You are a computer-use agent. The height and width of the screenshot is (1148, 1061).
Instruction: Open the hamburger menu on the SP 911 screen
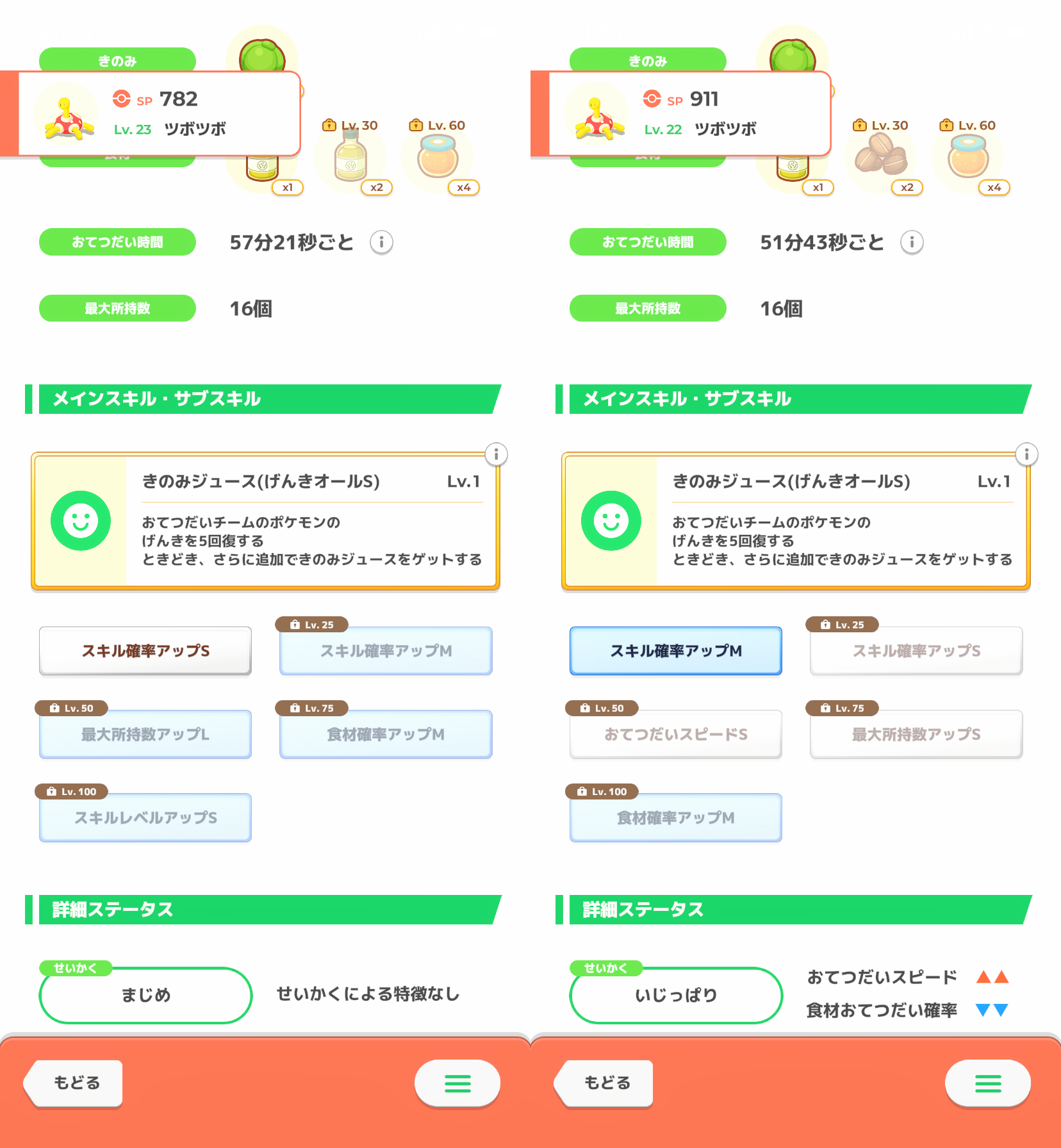[x=988, y=1083]
